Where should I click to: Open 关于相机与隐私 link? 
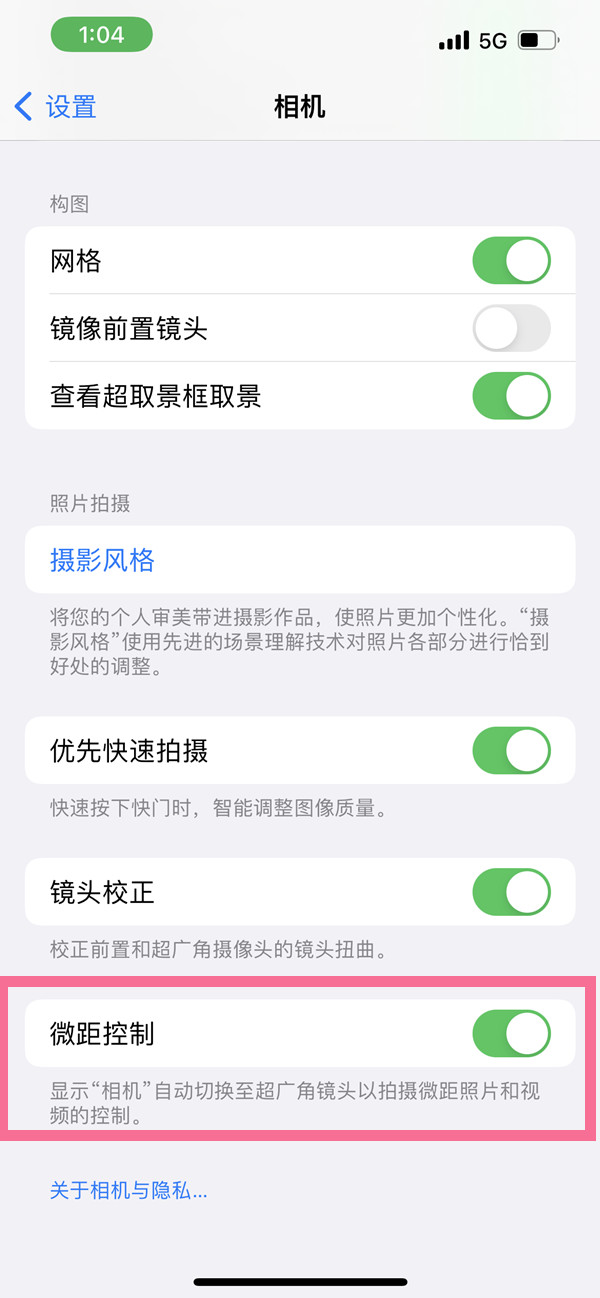tap(128, 1191)
